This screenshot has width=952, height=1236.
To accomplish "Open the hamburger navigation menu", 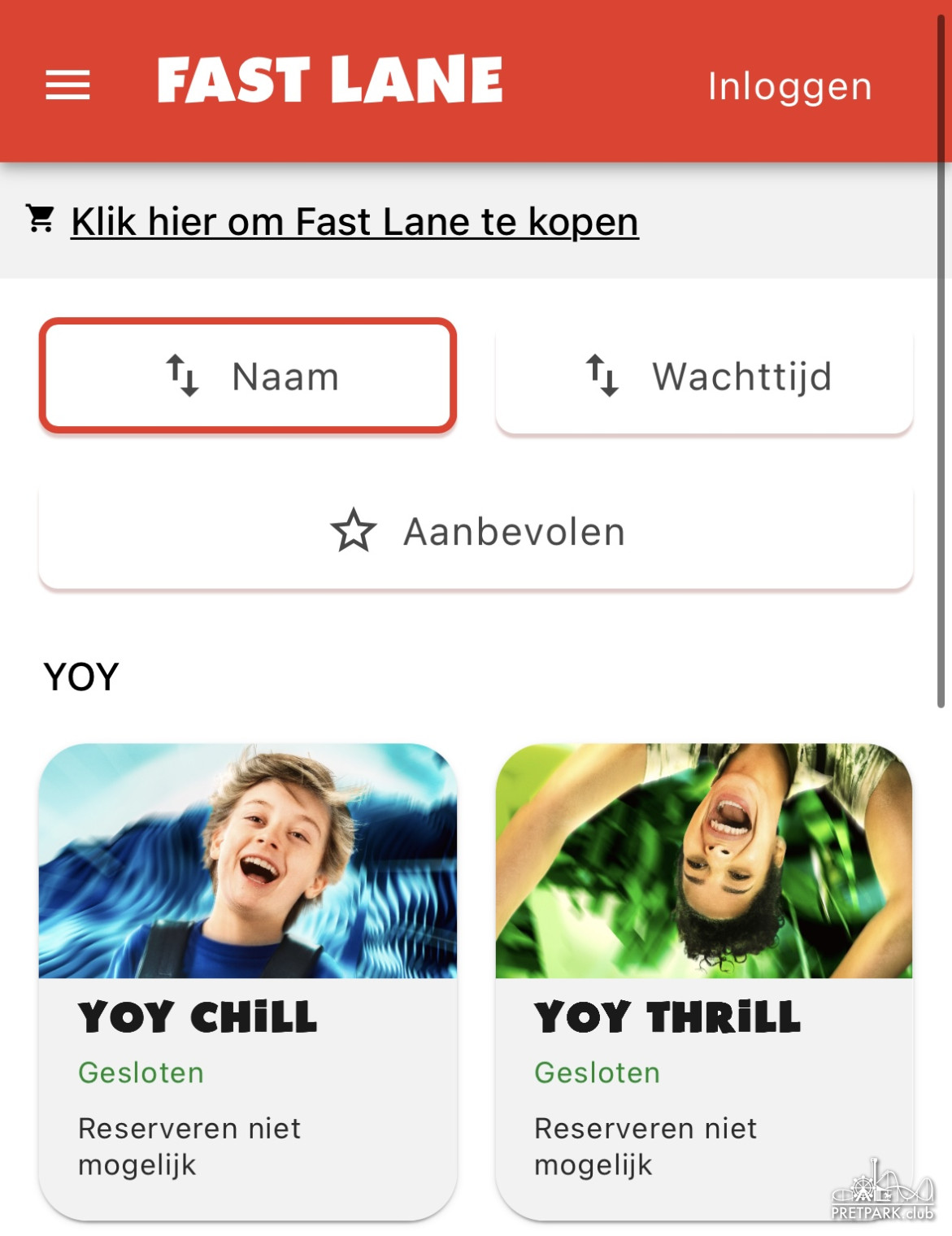I will tap(67, 85).
